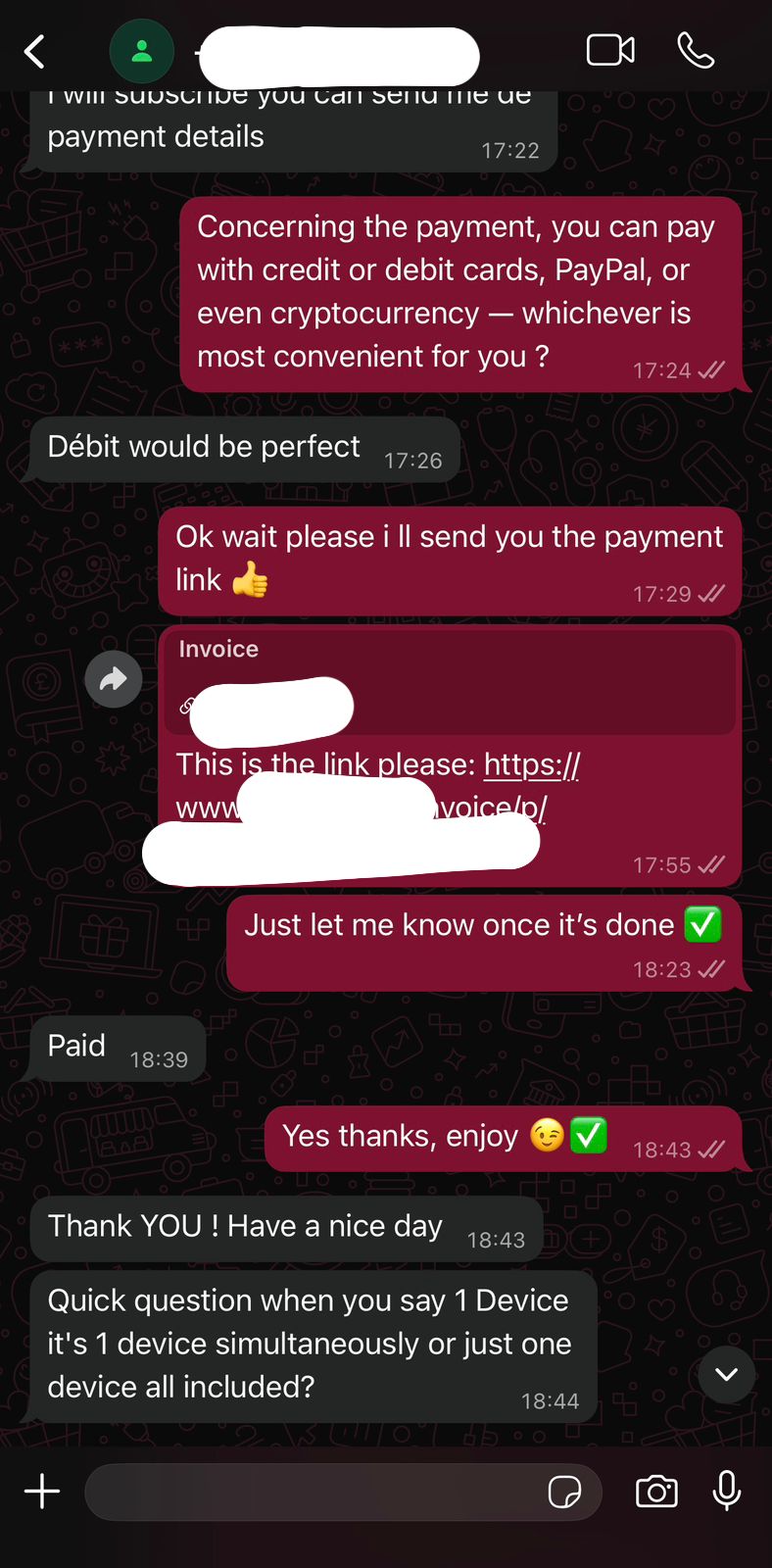Open the contact's profile picture
772x1568 pixels.
coord(142,51)
